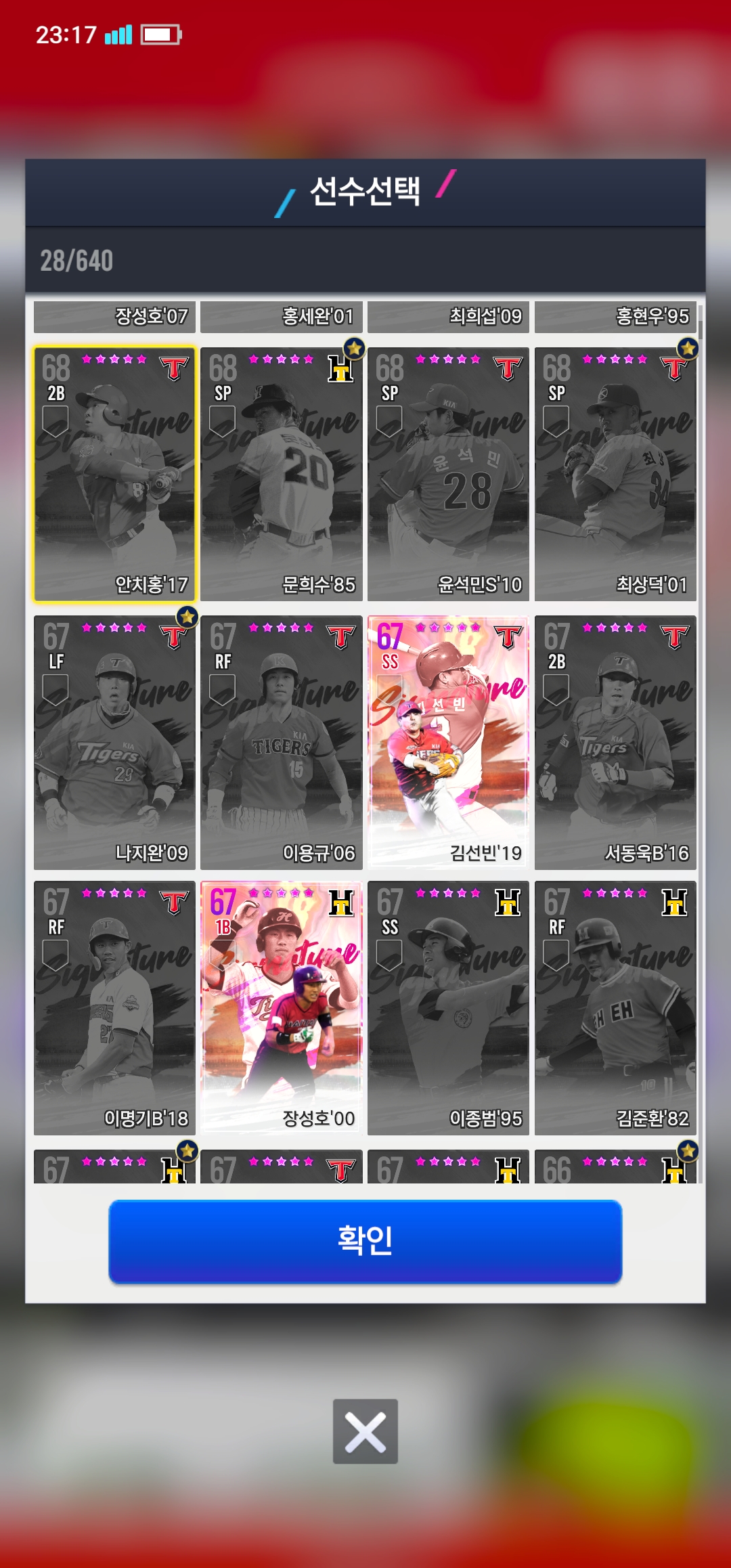
Task: Choose the 이용규'06 card
Action: (x=282, y=743)
